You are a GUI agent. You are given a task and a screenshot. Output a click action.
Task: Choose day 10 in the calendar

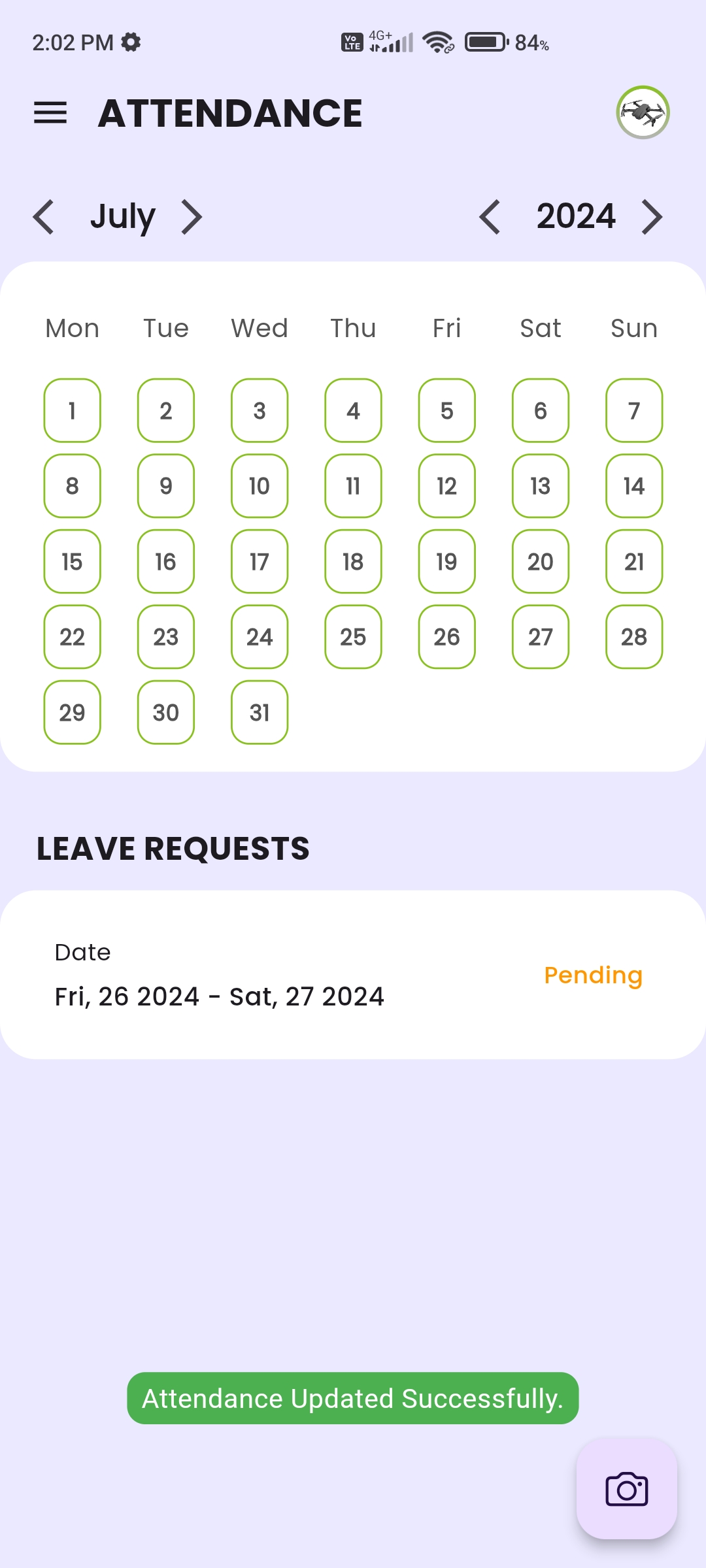260,486
